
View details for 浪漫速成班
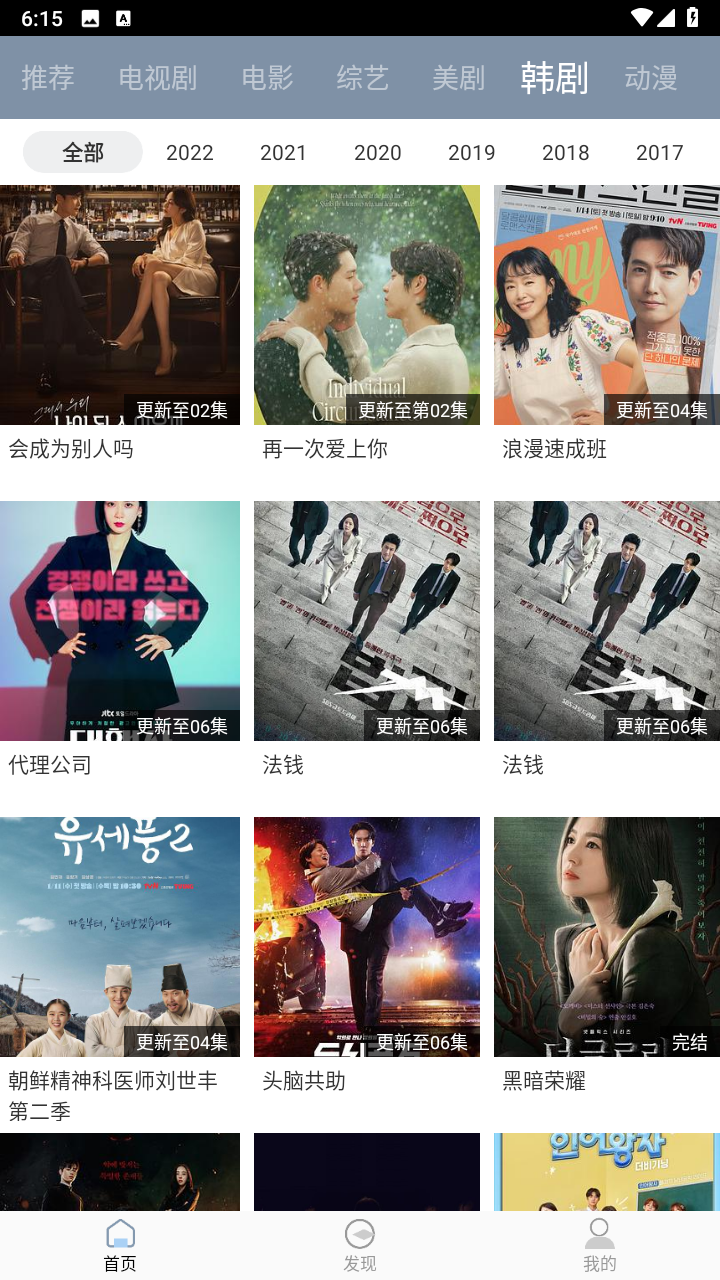[x=607, y=305]
